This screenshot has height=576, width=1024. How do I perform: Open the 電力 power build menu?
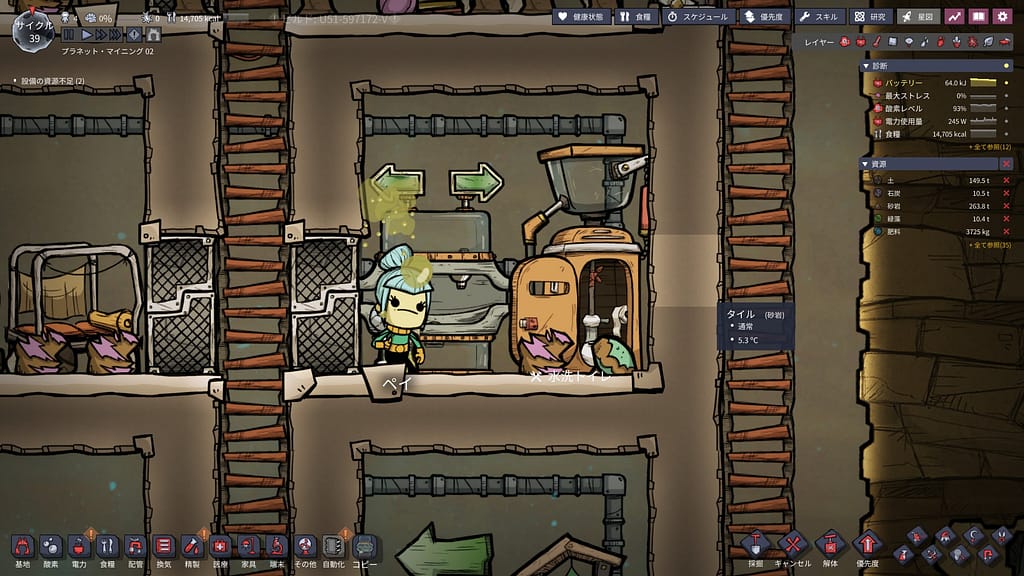click(x=79, y=548)
